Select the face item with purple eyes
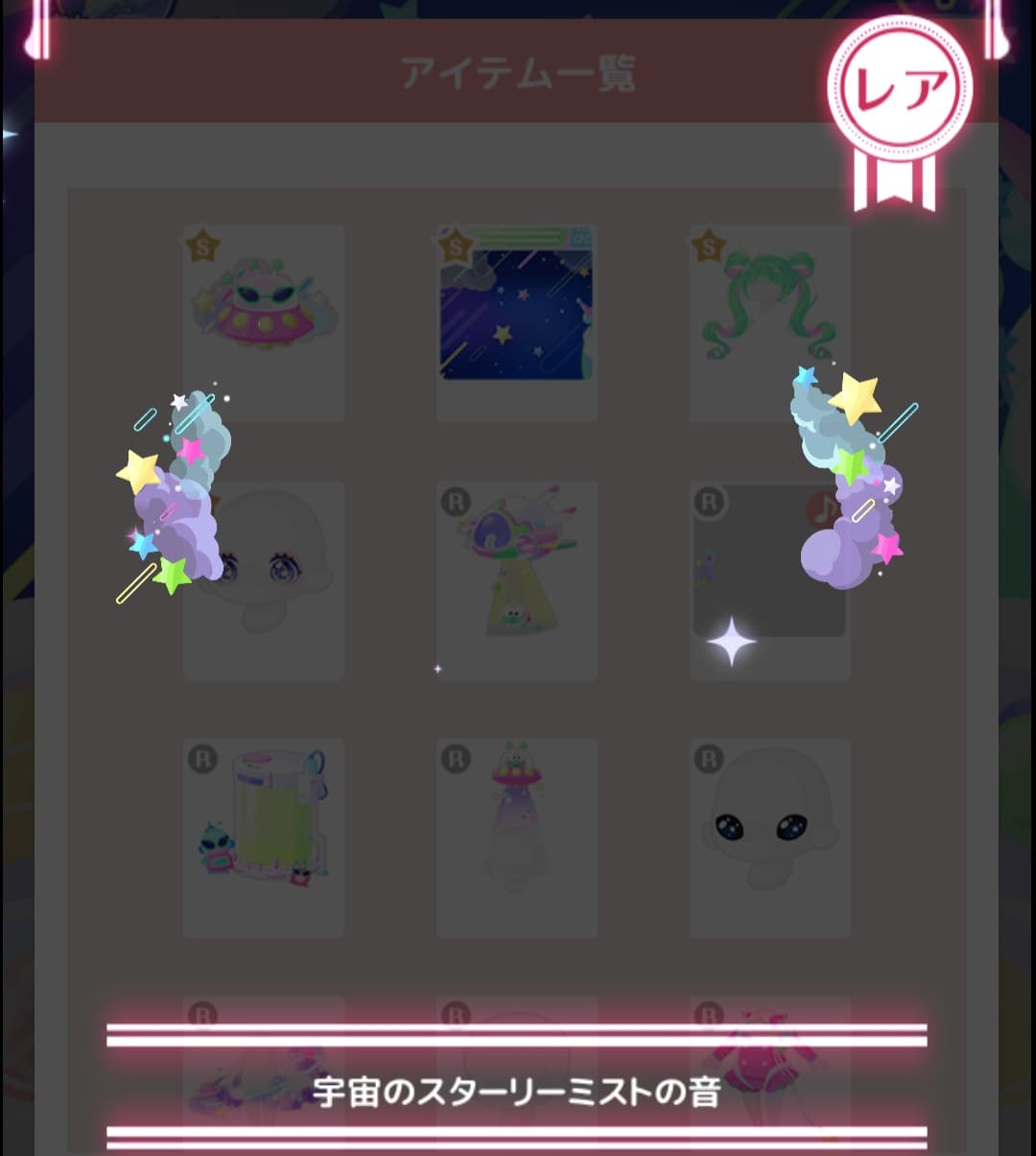 [264, 579]
